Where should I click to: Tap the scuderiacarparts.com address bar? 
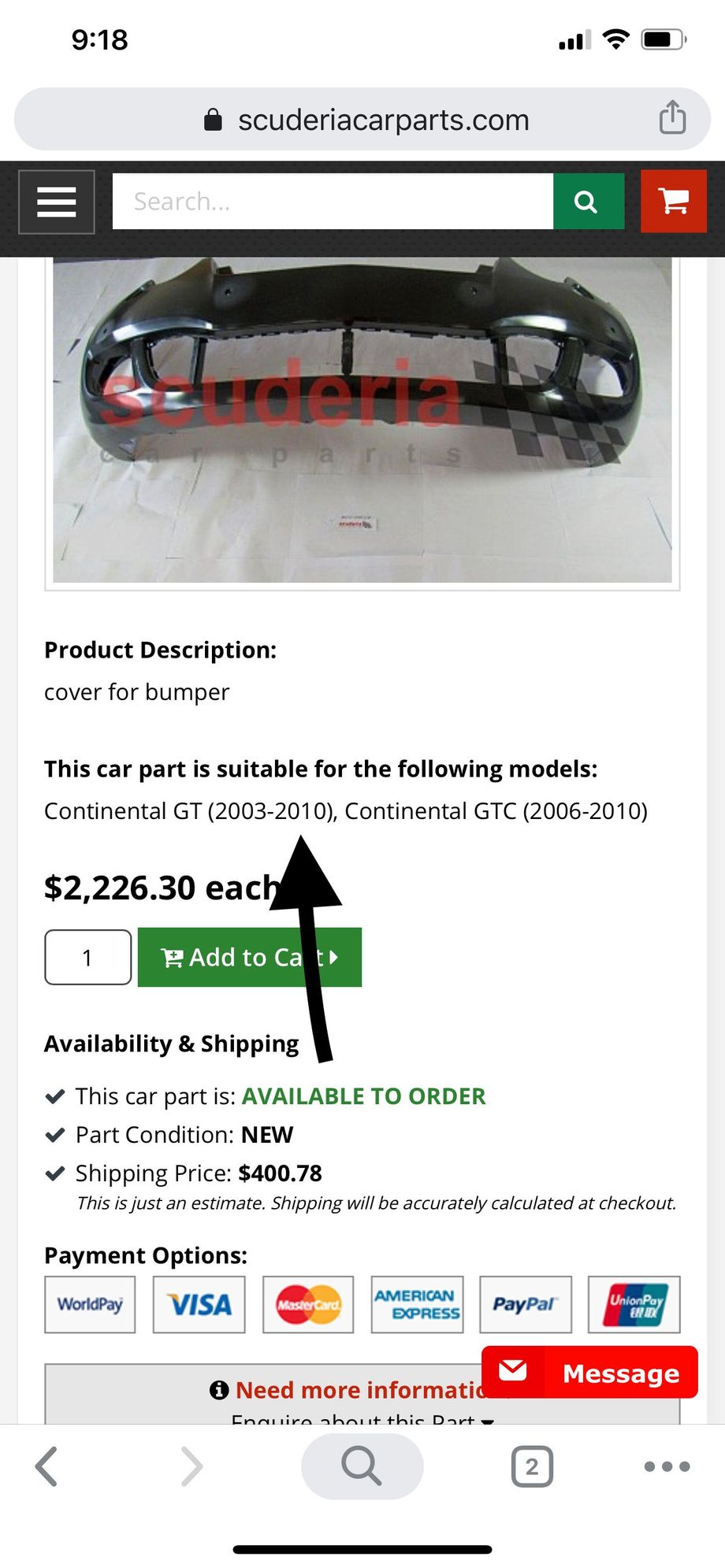[x=362, y=120]
